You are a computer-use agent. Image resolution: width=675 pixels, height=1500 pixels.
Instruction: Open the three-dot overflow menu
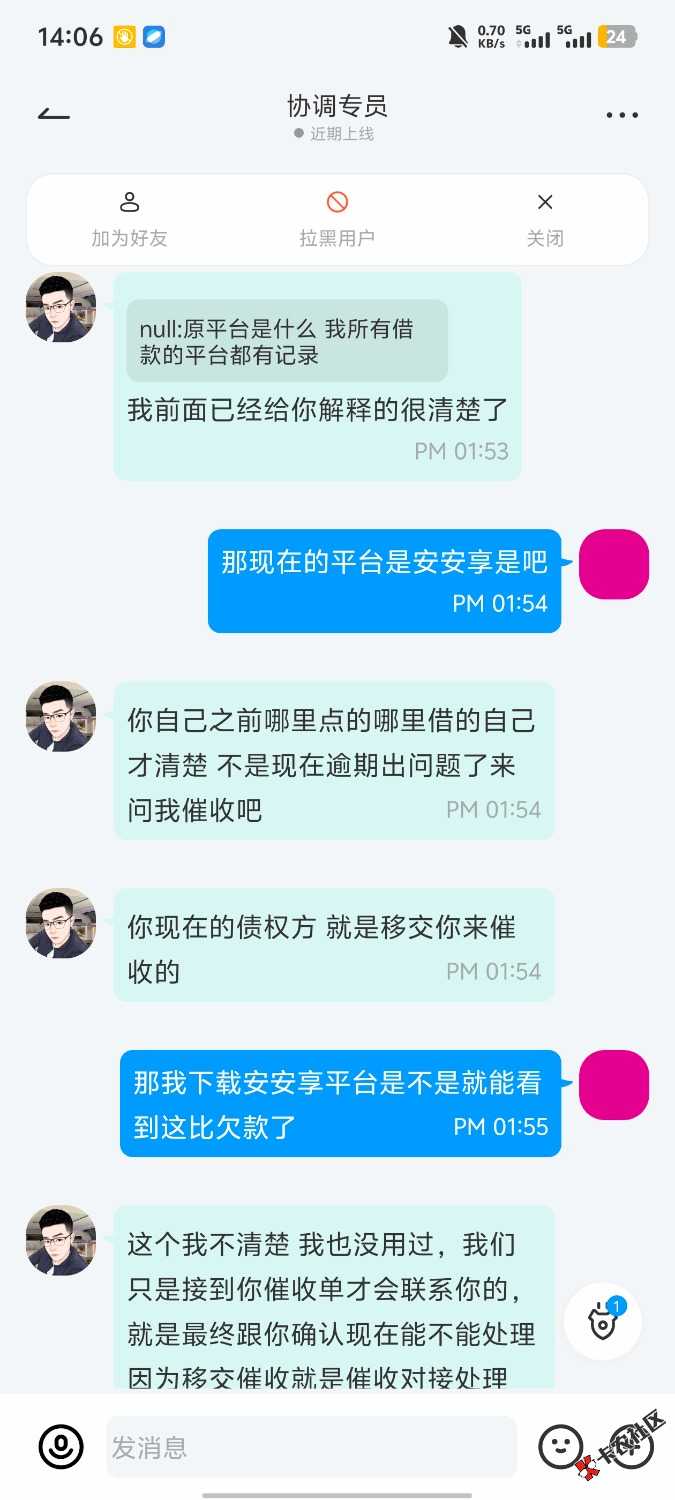[622, 115]
